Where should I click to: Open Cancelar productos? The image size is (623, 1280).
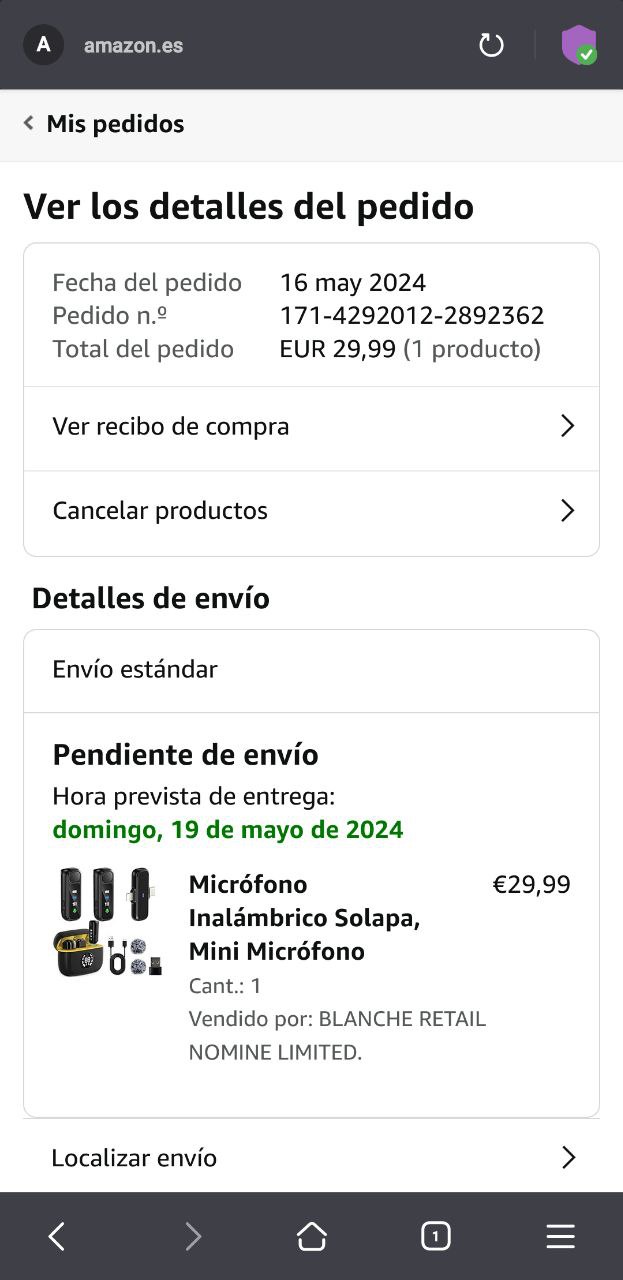point(311,511)
